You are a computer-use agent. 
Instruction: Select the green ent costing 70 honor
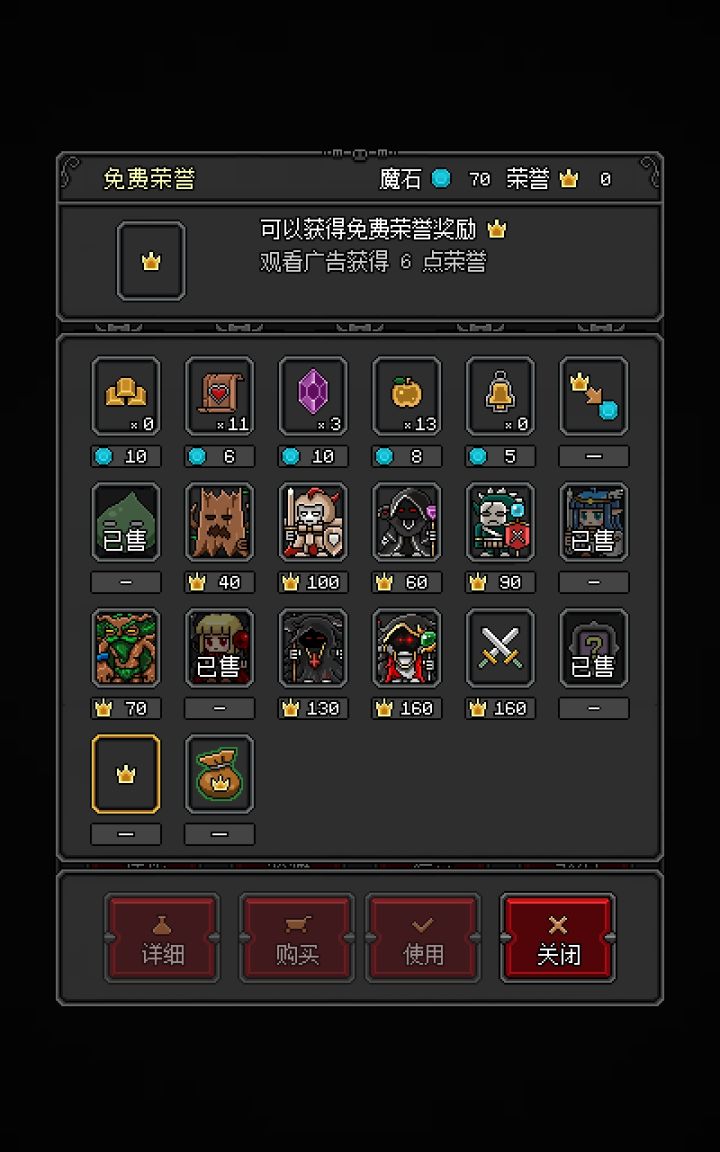coord(126,647)
